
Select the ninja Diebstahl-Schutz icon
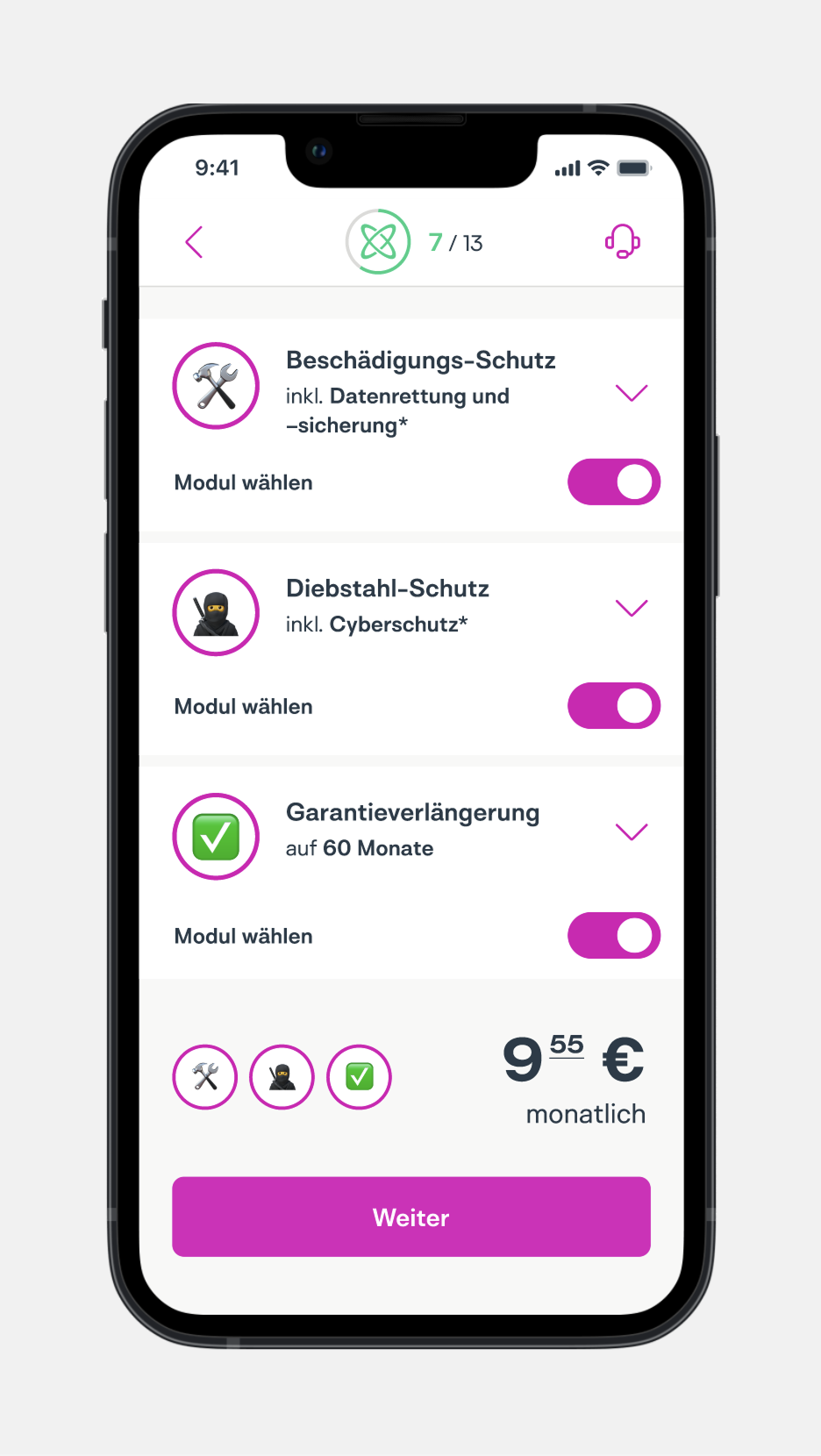pos(216,612)
